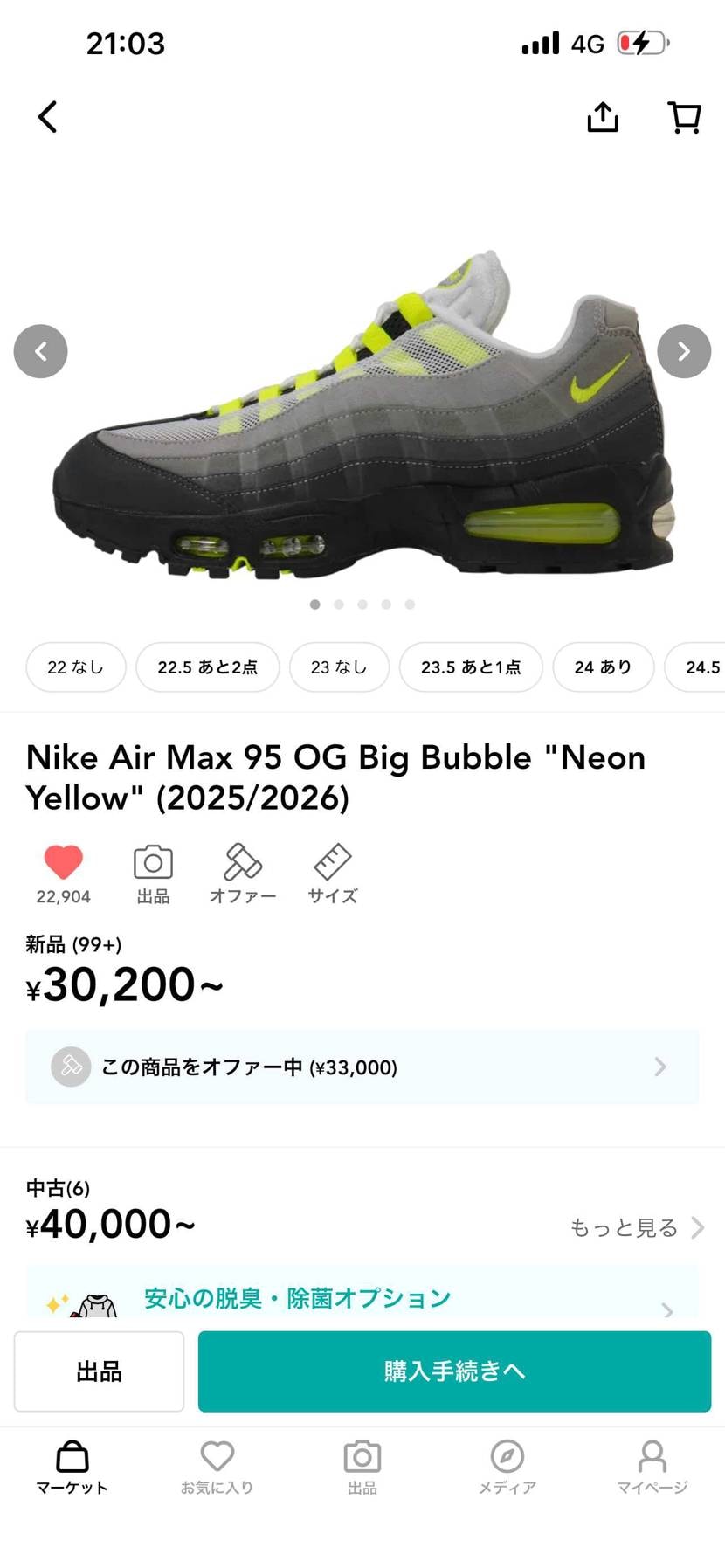Select the 24 あり size chip

pyautogui.click(x=603, y=667)
